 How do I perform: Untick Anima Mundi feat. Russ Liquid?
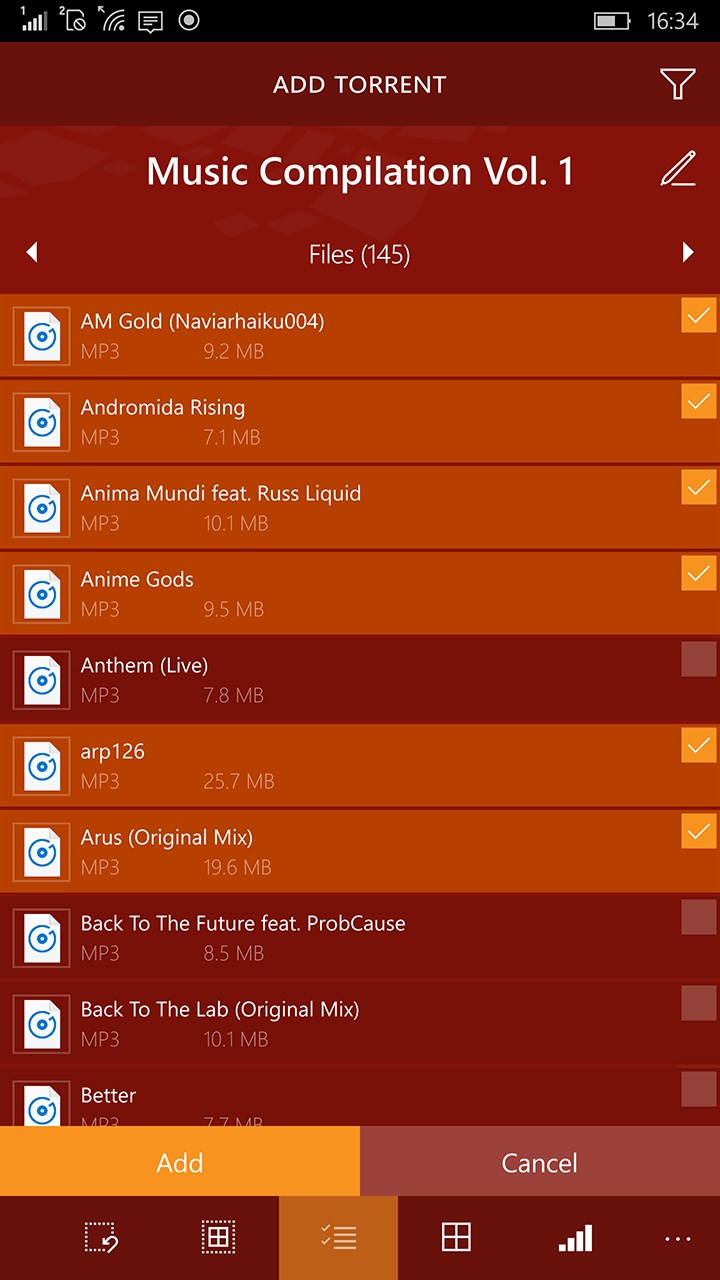point(699,488)
